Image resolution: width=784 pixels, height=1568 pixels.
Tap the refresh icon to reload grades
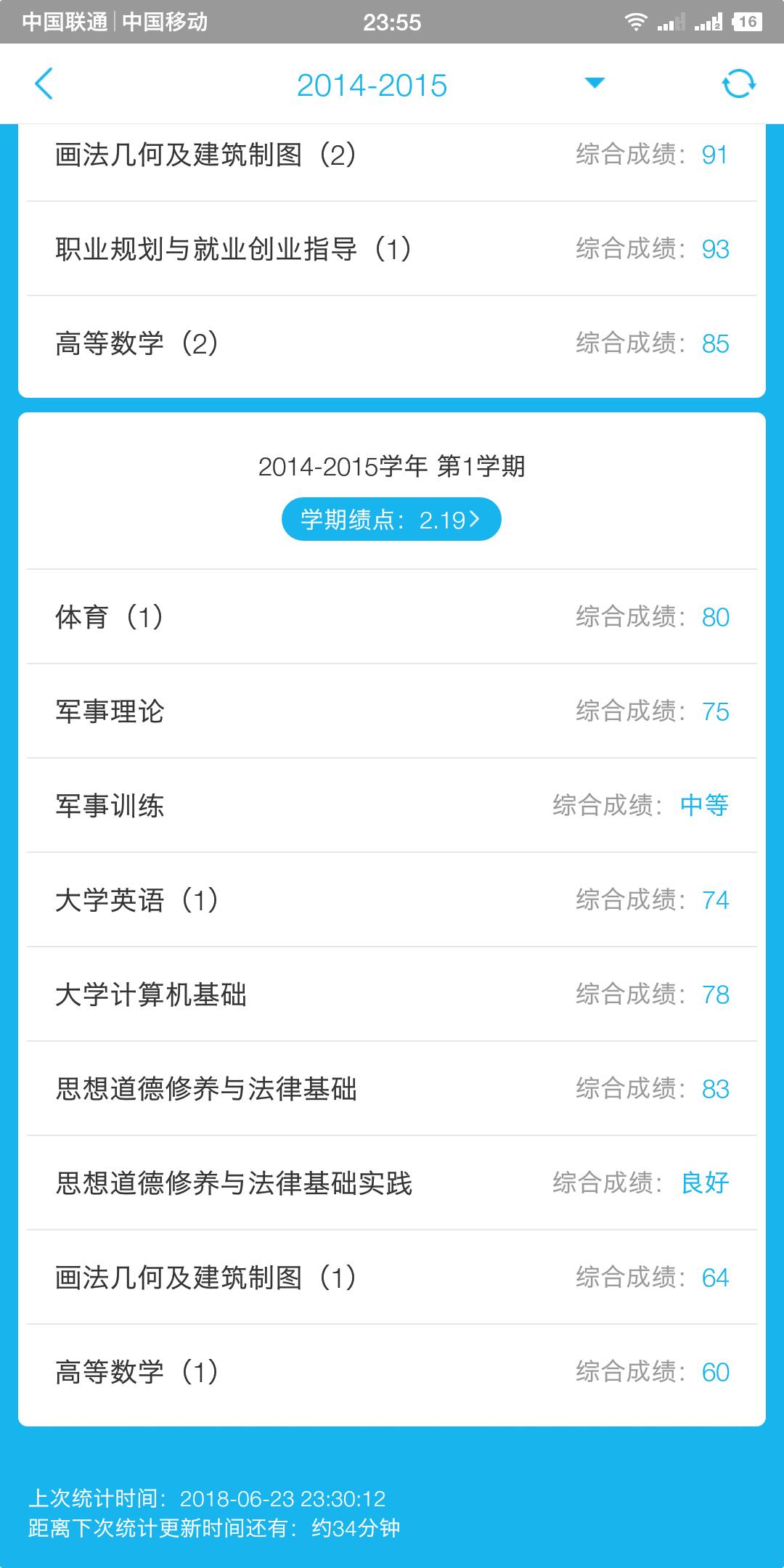[738, 83]
